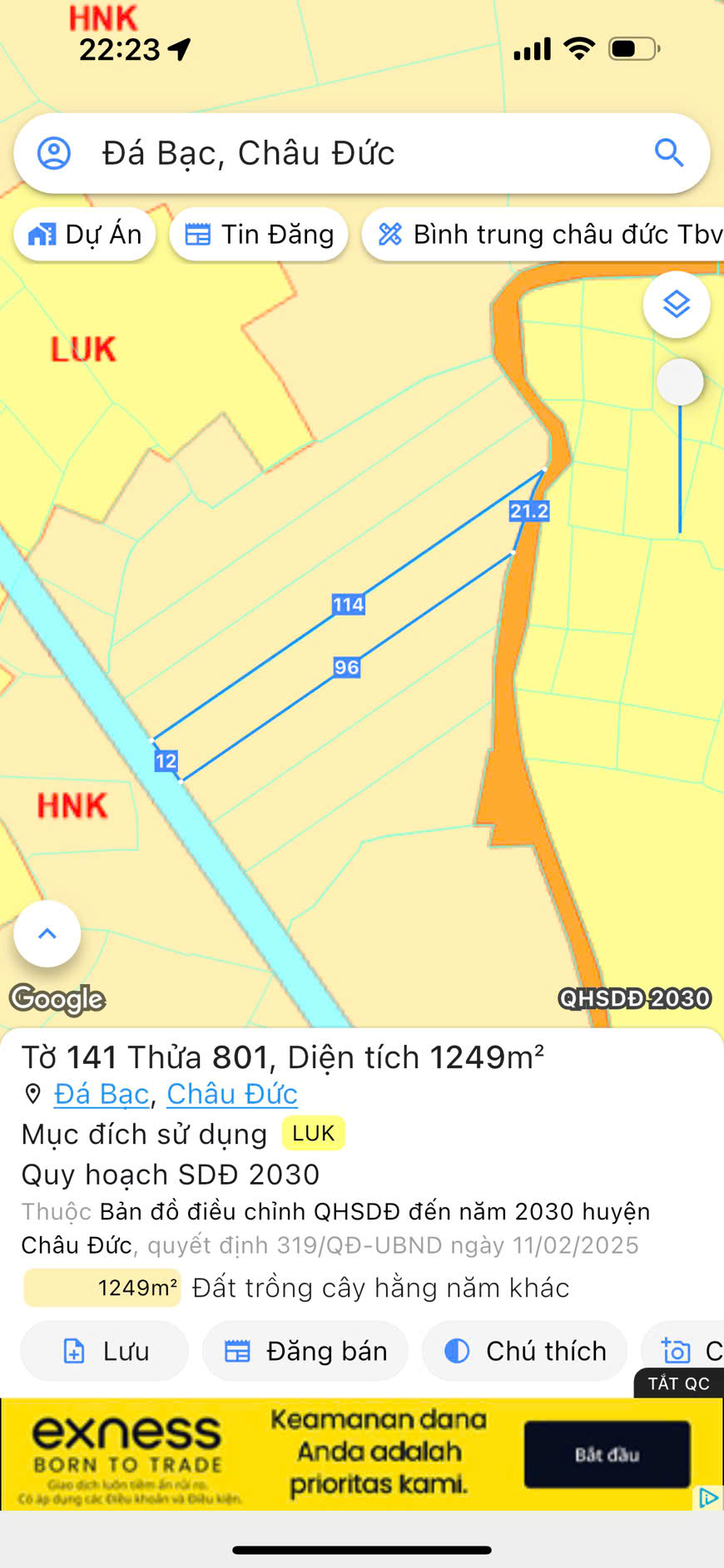
Task: Open the Chú thích legend
Action: [524, 1351]
